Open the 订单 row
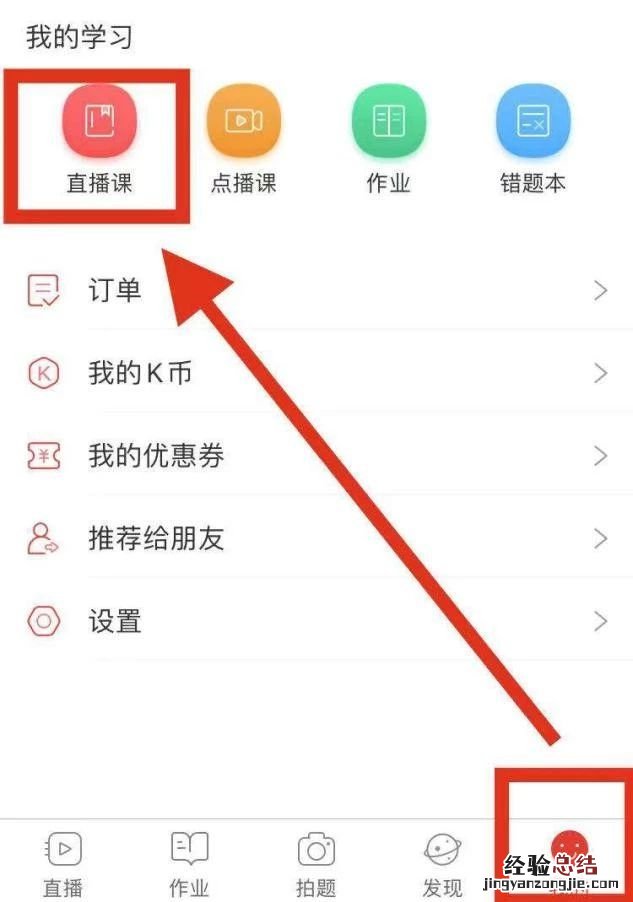Viewport: 633px width, 902px height. point(316,291)
